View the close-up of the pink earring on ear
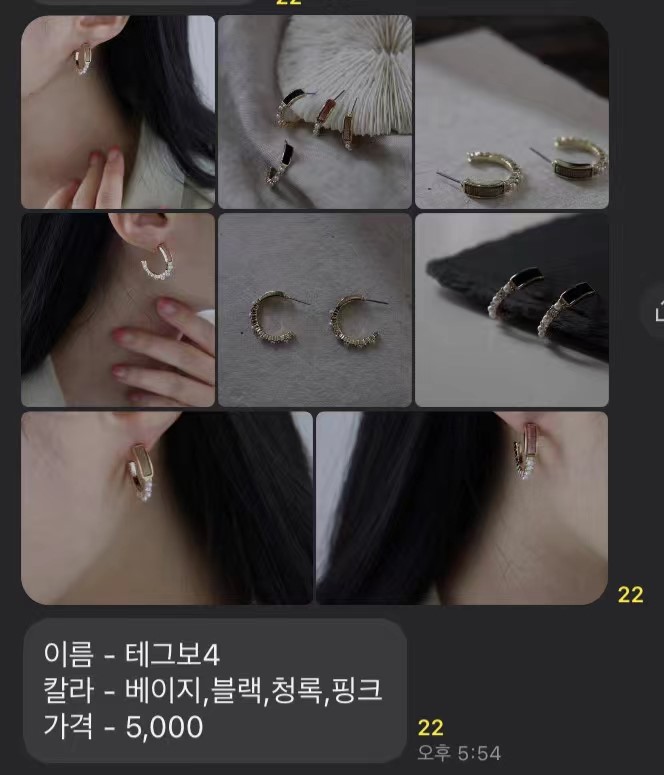This screenshot has height=775, width=664. coord(461,507)
